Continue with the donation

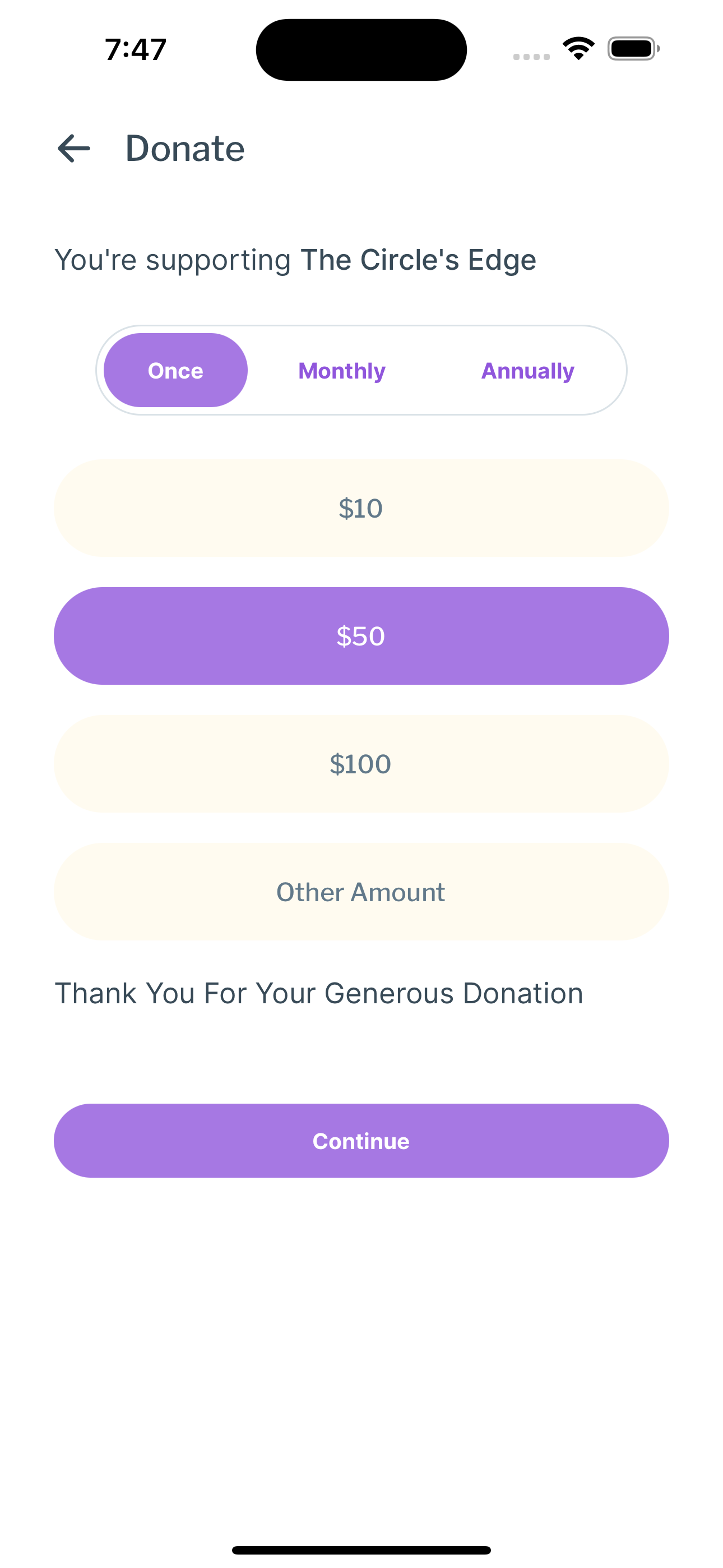click(361, 1140)
